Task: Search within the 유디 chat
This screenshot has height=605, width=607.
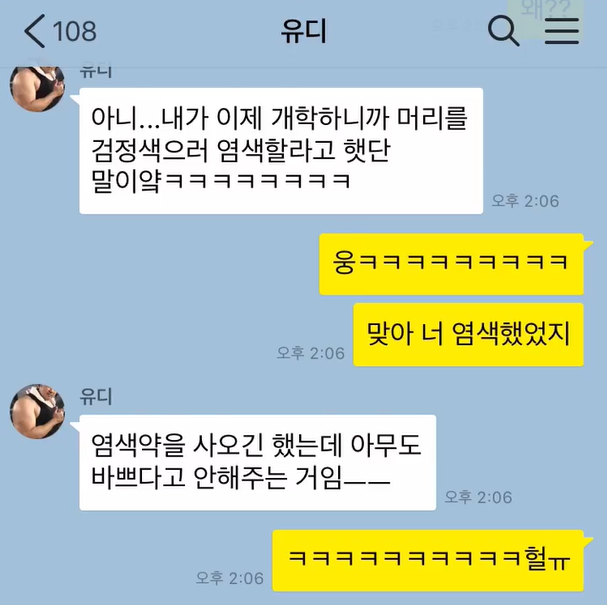Action: pyautogui.click(x=503, y=31)
